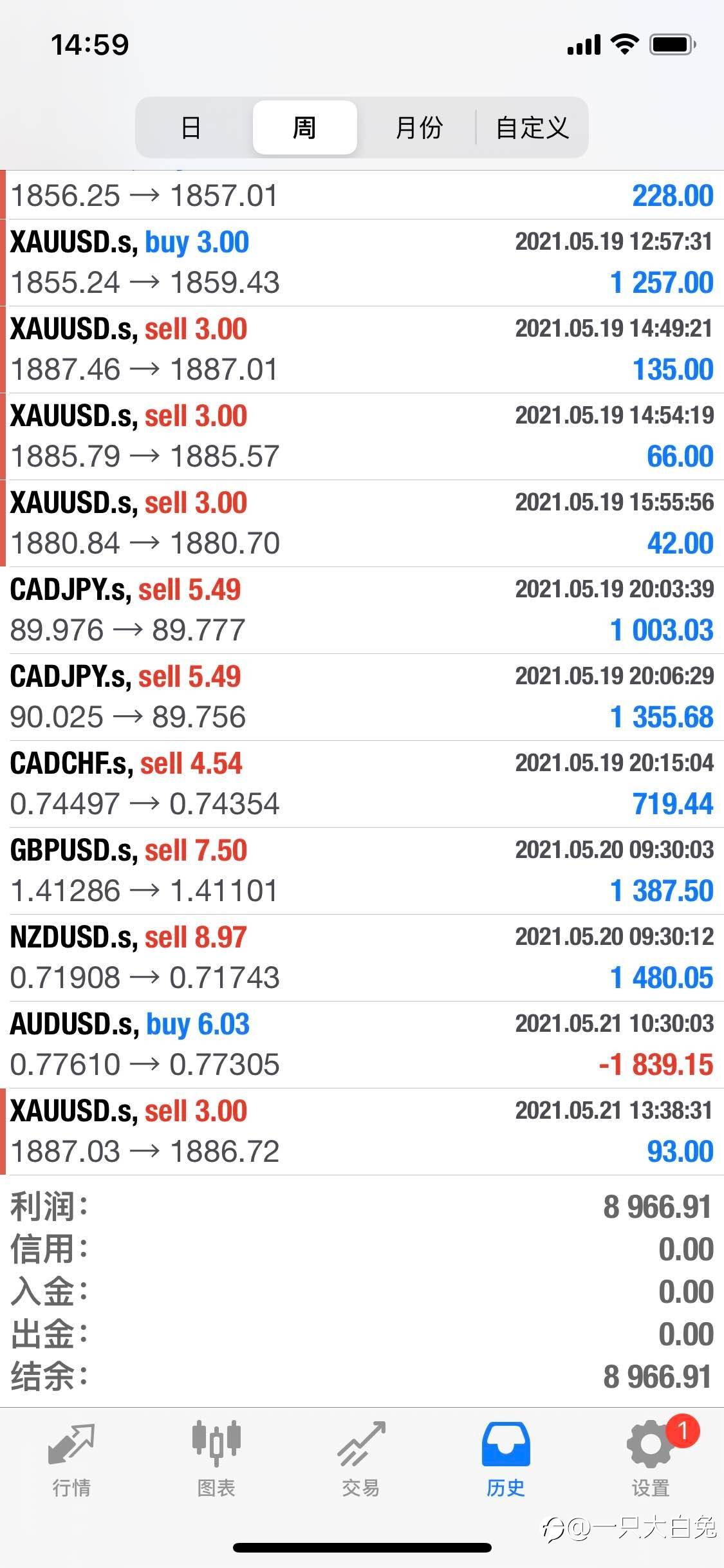The image size is (724, 1568).
Task: Open the XAUUSD.s sell trade at 14:54:19
Action: click(x=362, y=436)
